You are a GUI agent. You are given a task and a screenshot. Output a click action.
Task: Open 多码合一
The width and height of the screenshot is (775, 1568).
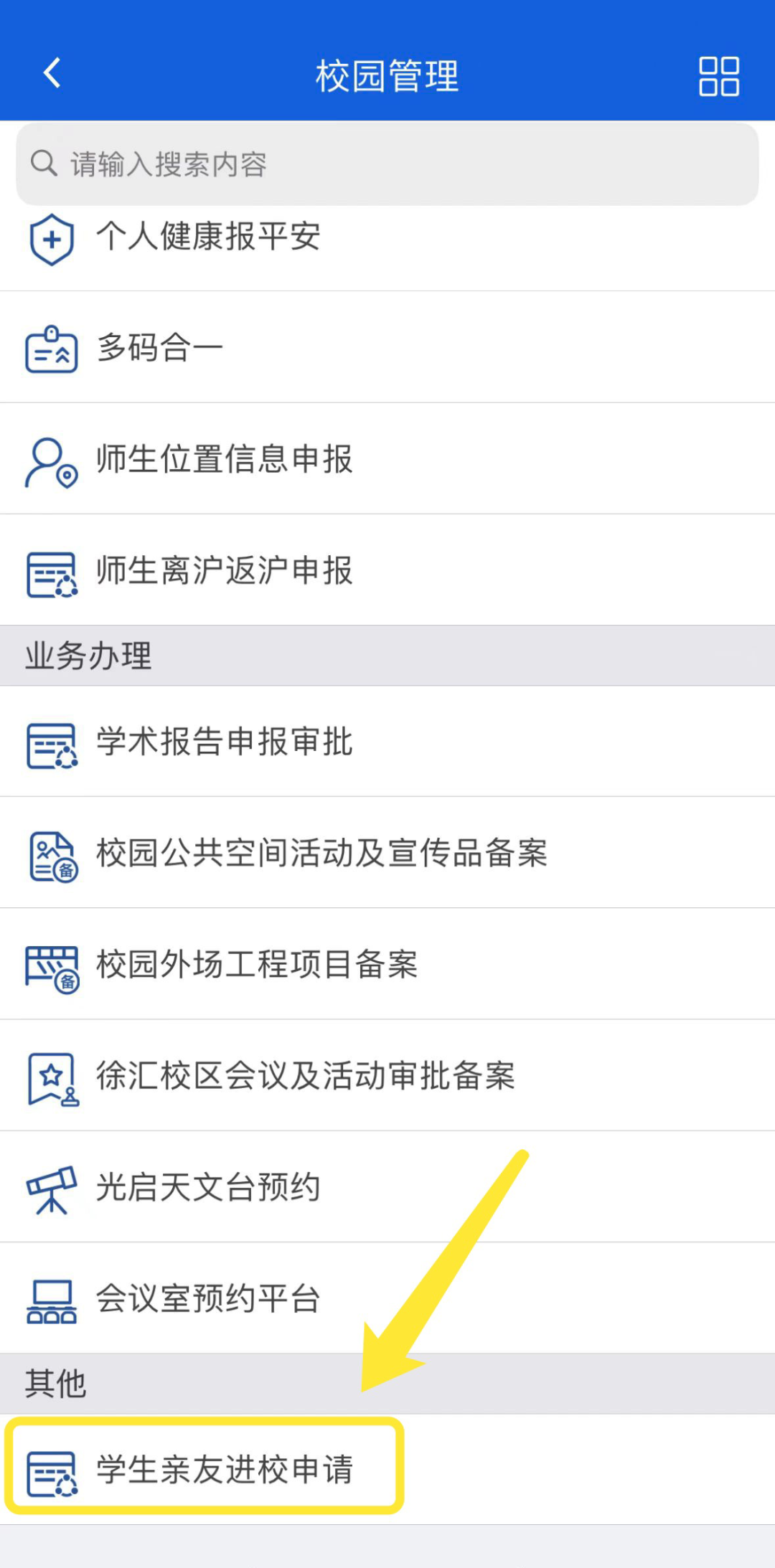(387, 347)
